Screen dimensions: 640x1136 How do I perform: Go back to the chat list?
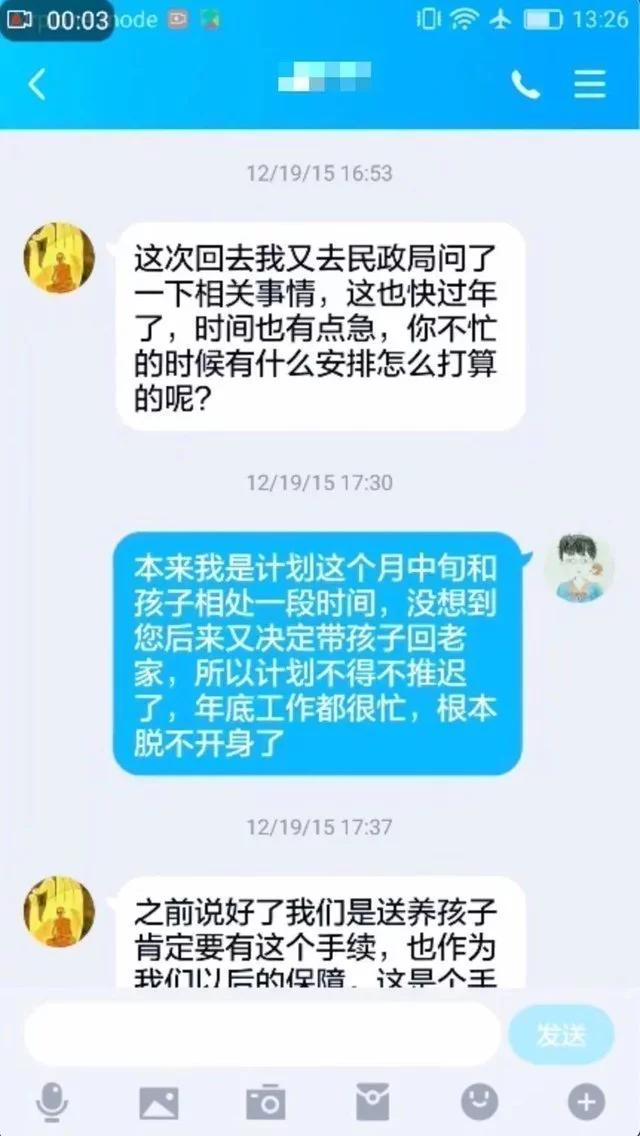(x=37, y=85)
